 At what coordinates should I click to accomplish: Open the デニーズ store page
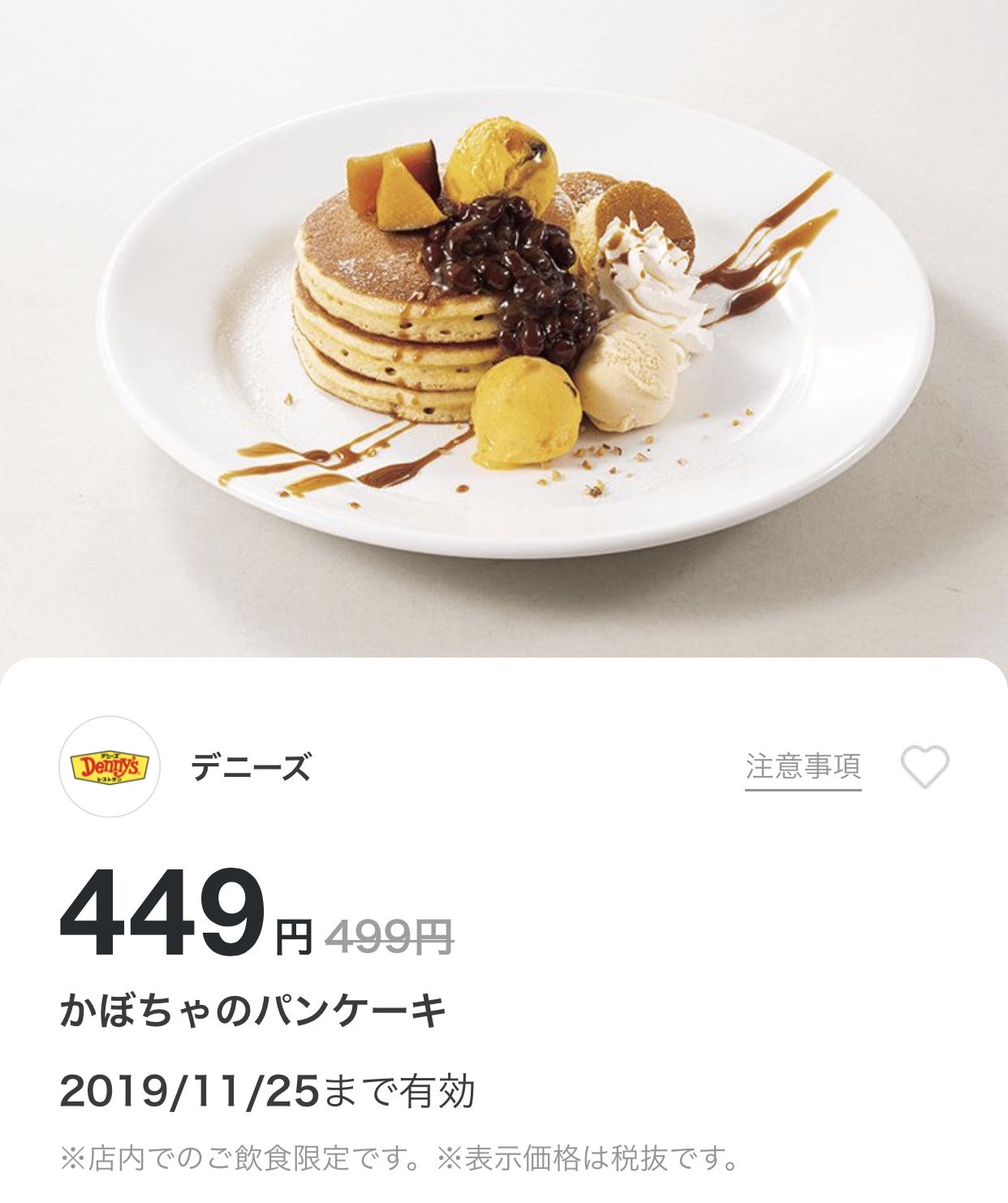point(251,767)
